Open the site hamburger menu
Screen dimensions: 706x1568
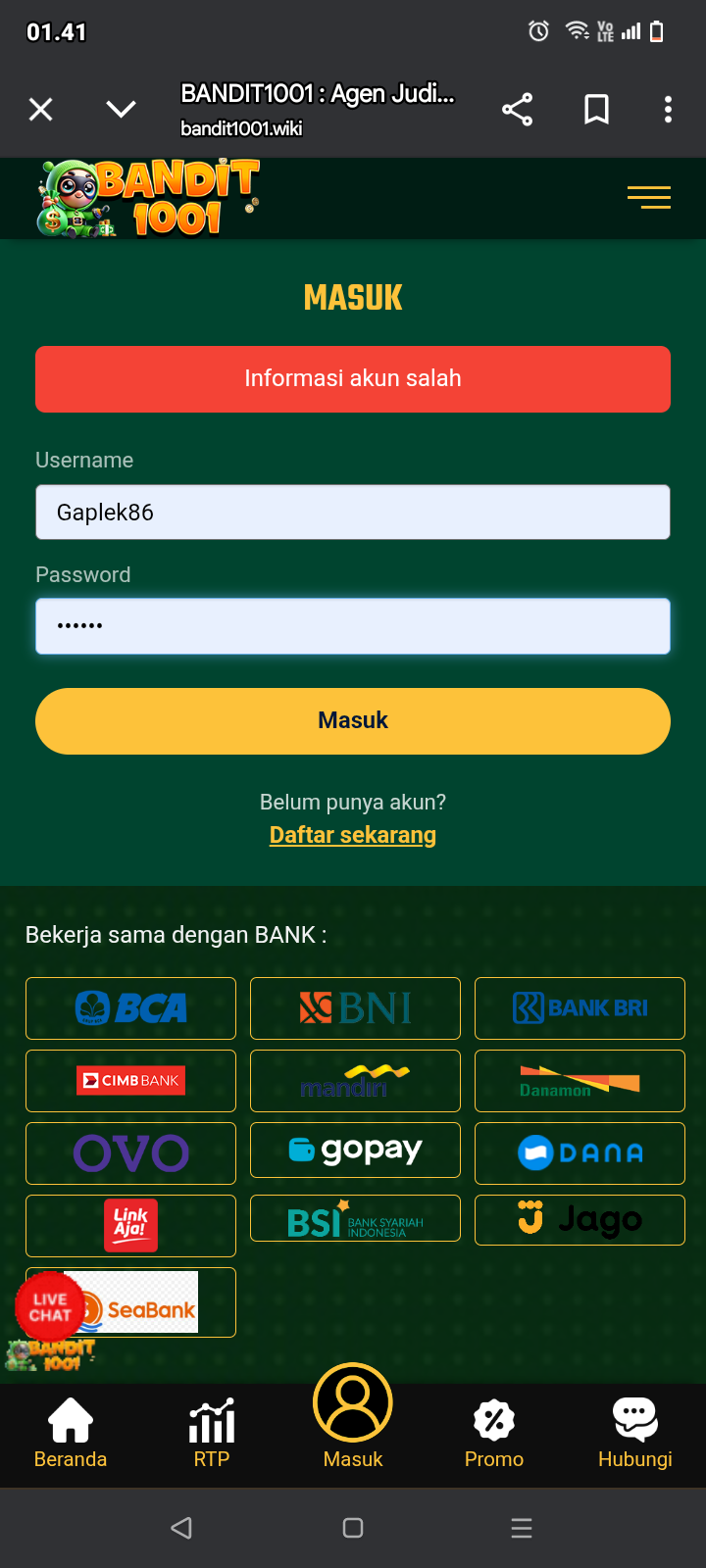[x=649, y=197]
